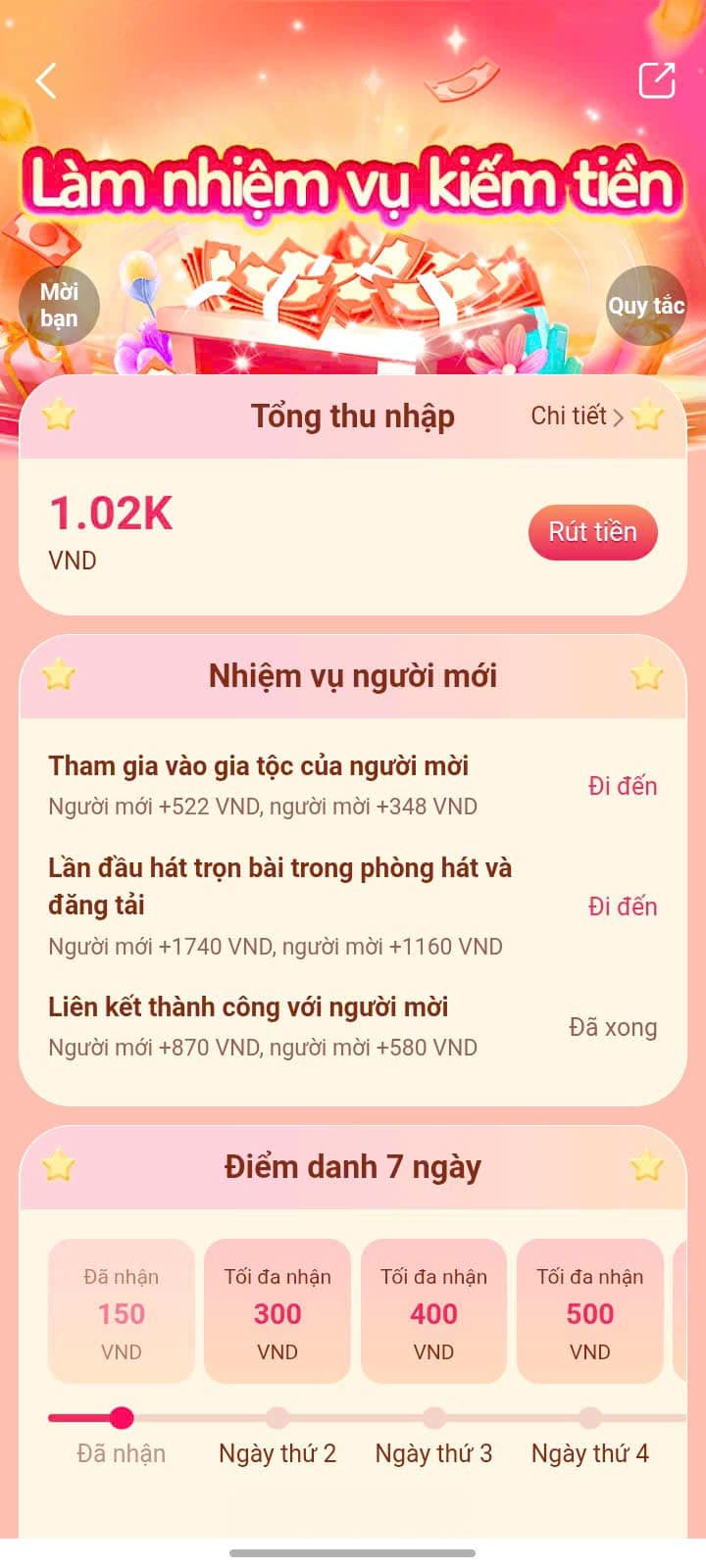The image size is (706, 1568).
Task: Select the Day 2 check-in card, 300 VND
Action: [277, 1312]
